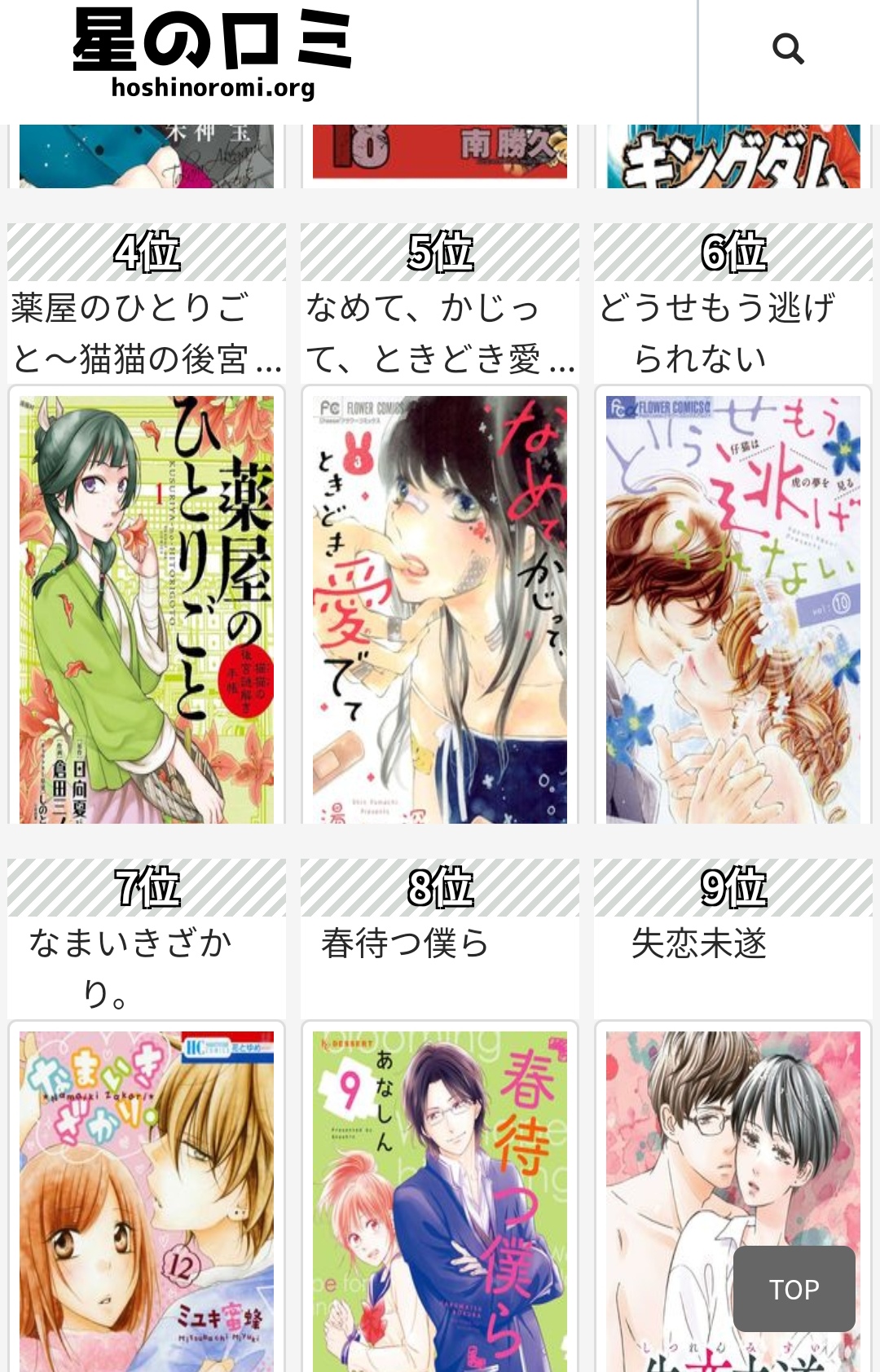Viewport: 880px width, 1372px height.
Task: Open 5位 なめて、かじって、ときどき愛 cover
Action: (x=440, y=609)
